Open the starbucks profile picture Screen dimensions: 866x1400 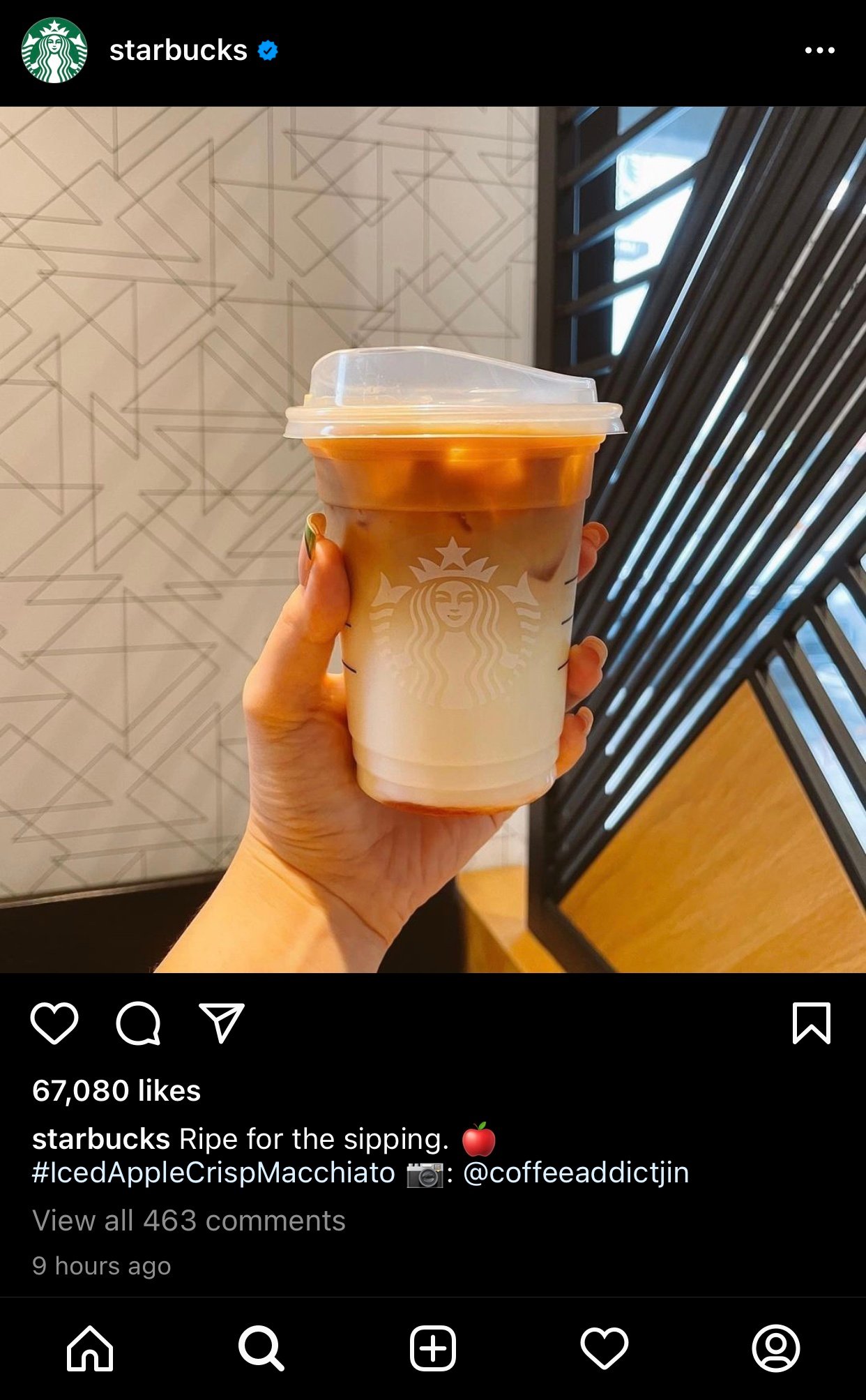pos(54,50)
